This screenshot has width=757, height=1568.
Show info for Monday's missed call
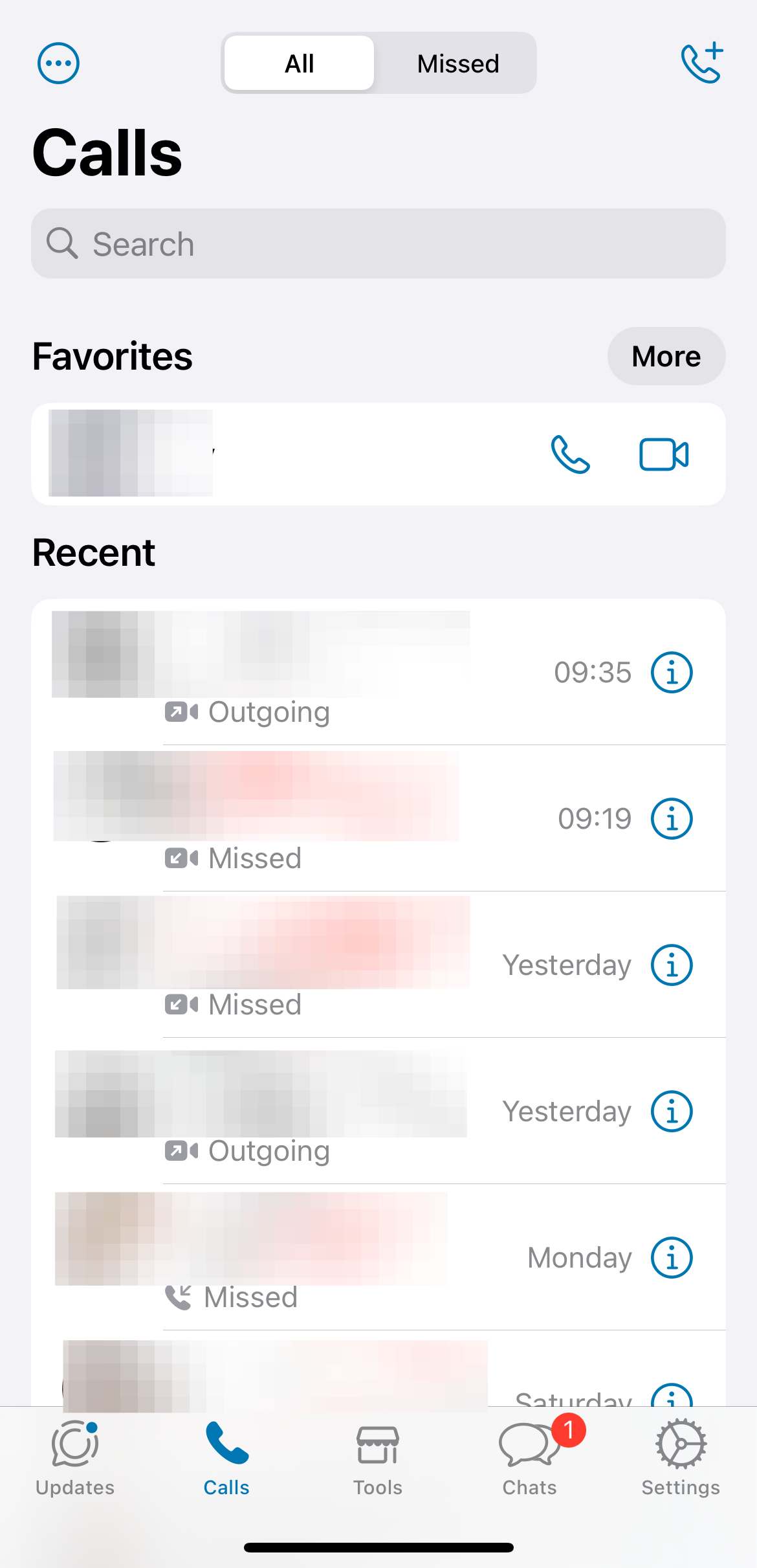672,1257
